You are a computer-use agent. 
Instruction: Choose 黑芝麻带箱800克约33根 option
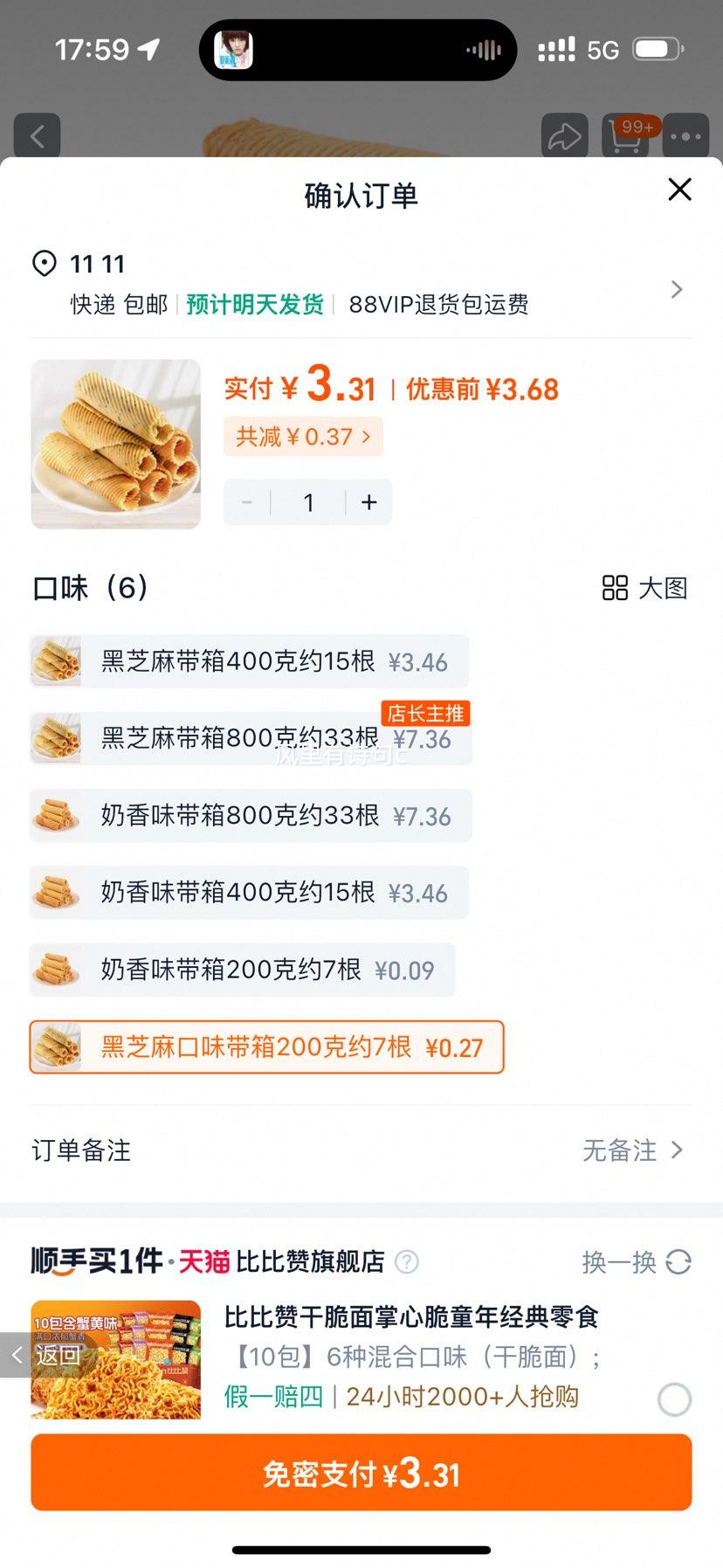251,738
